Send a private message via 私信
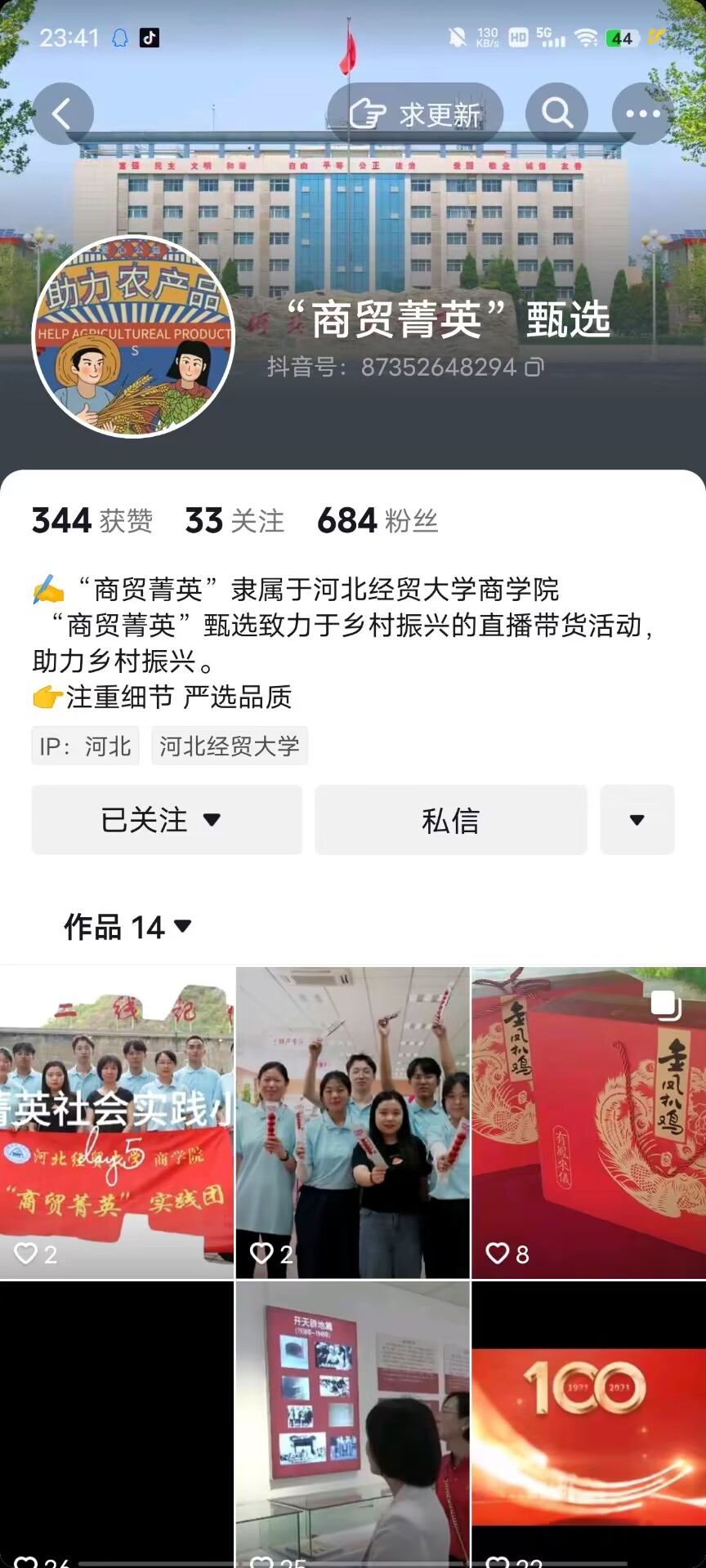Image resolution: width=706 pixels, height=1568 pixels. [451, 820]
